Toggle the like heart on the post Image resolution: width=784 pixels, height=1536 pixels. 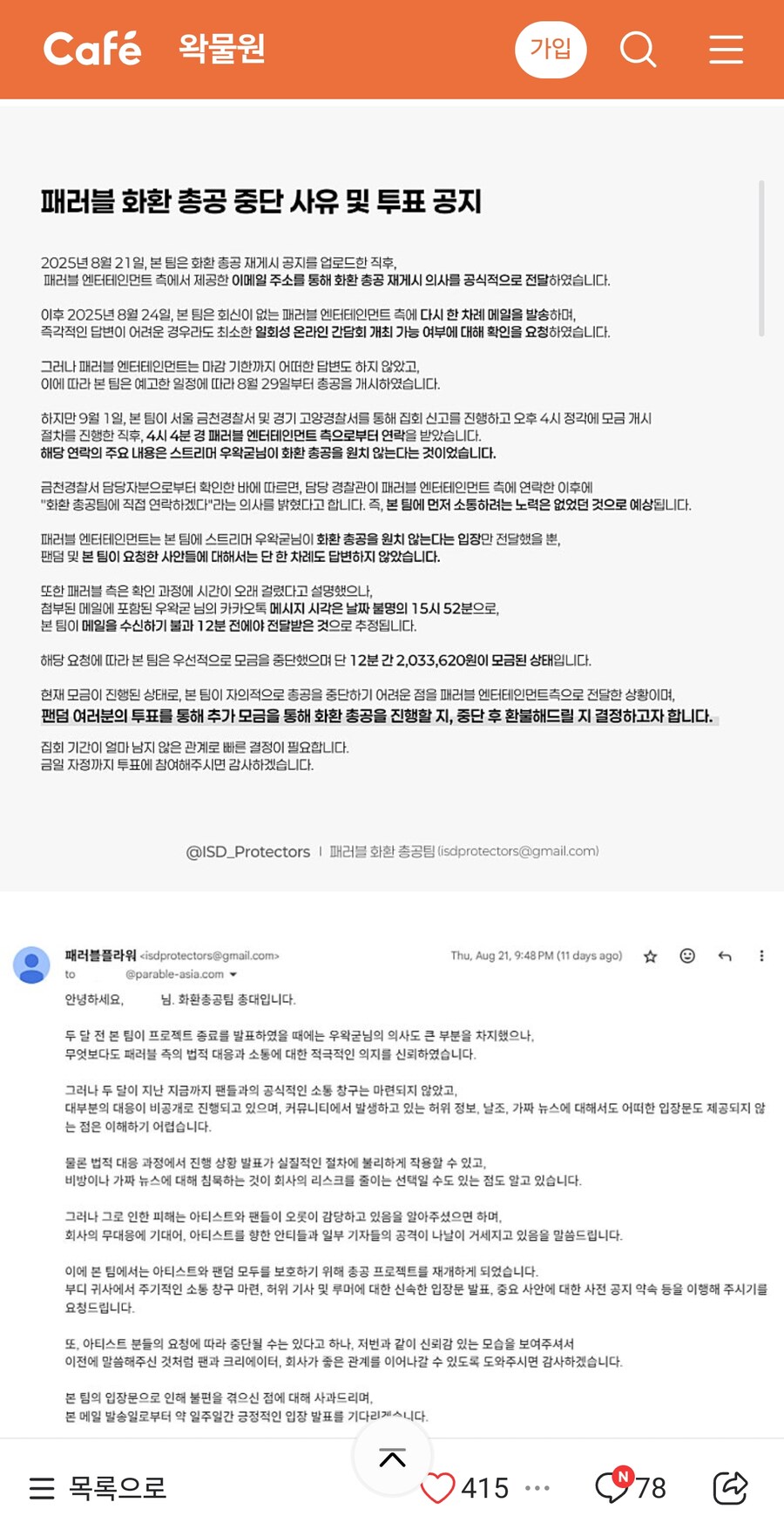438,1489
